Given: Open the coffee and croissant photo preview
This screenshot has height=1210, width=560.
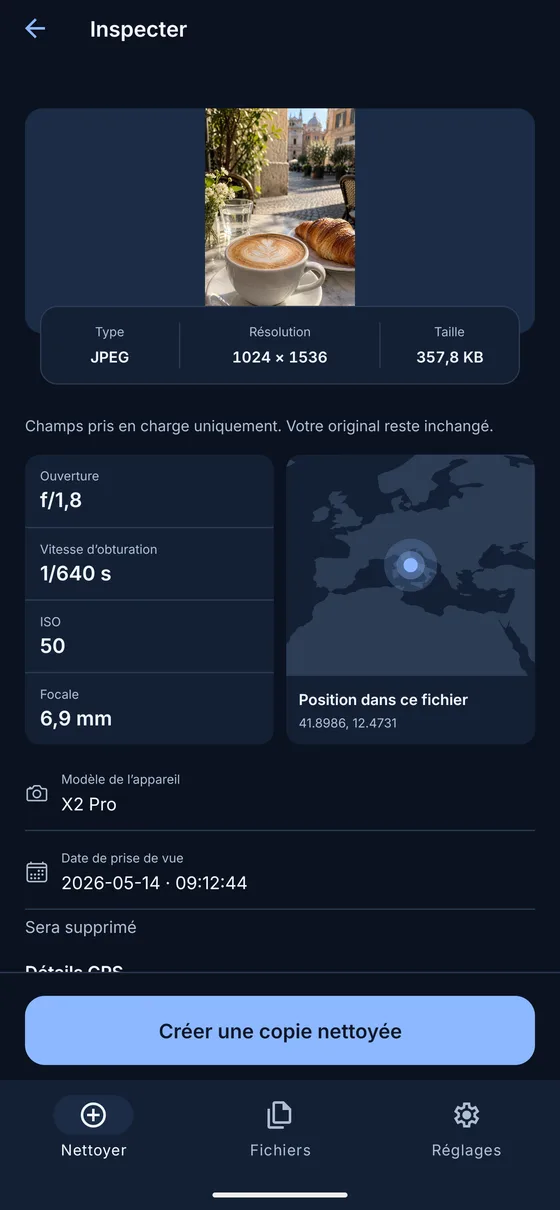Looking at the screenshot, I should click(280, 207).
